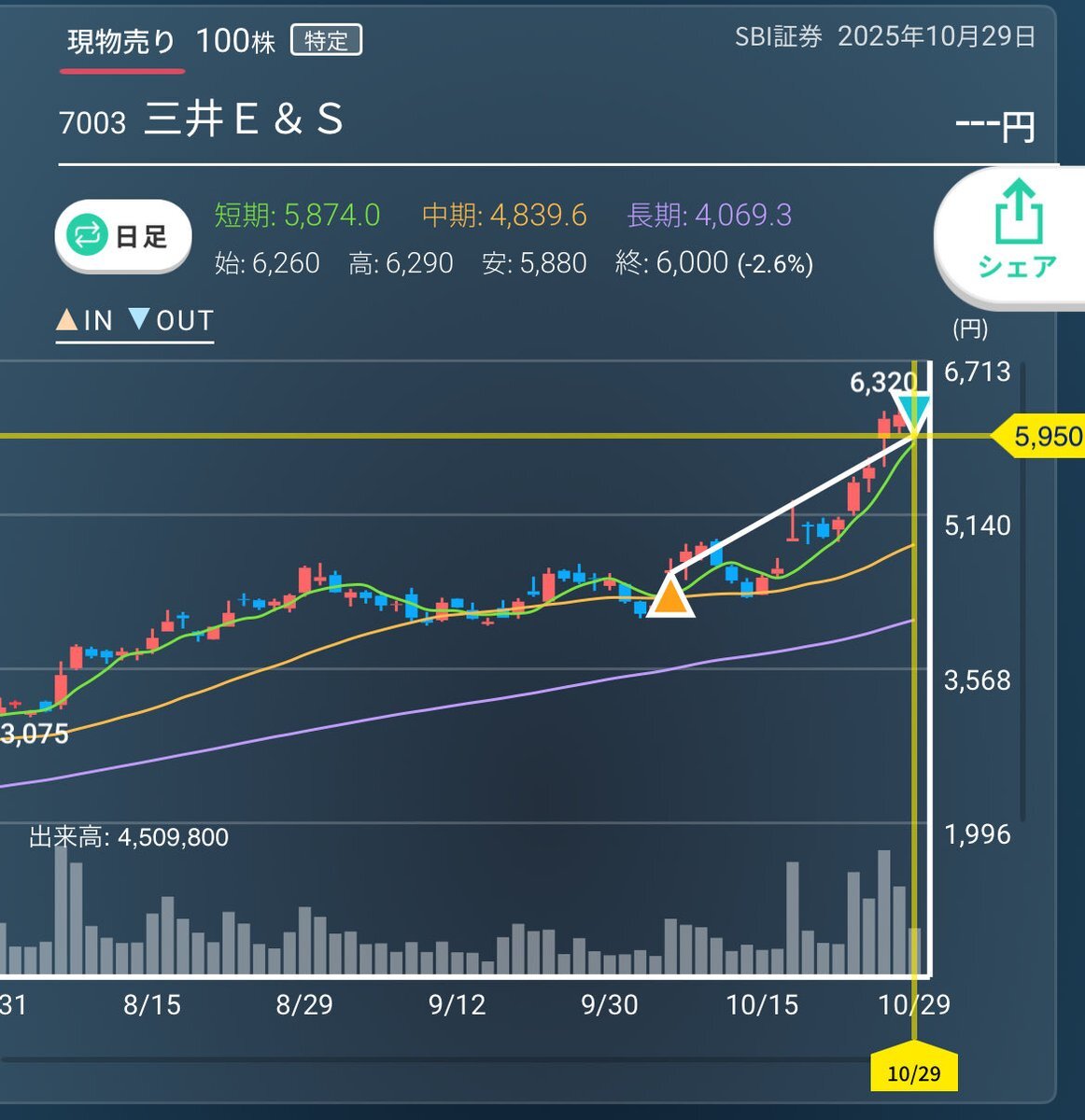Image resolution: width=1085 pixels, height=1120 pixels.
Task: Tap the blue OUT exit marker on the chart
Action: [910, 412]
